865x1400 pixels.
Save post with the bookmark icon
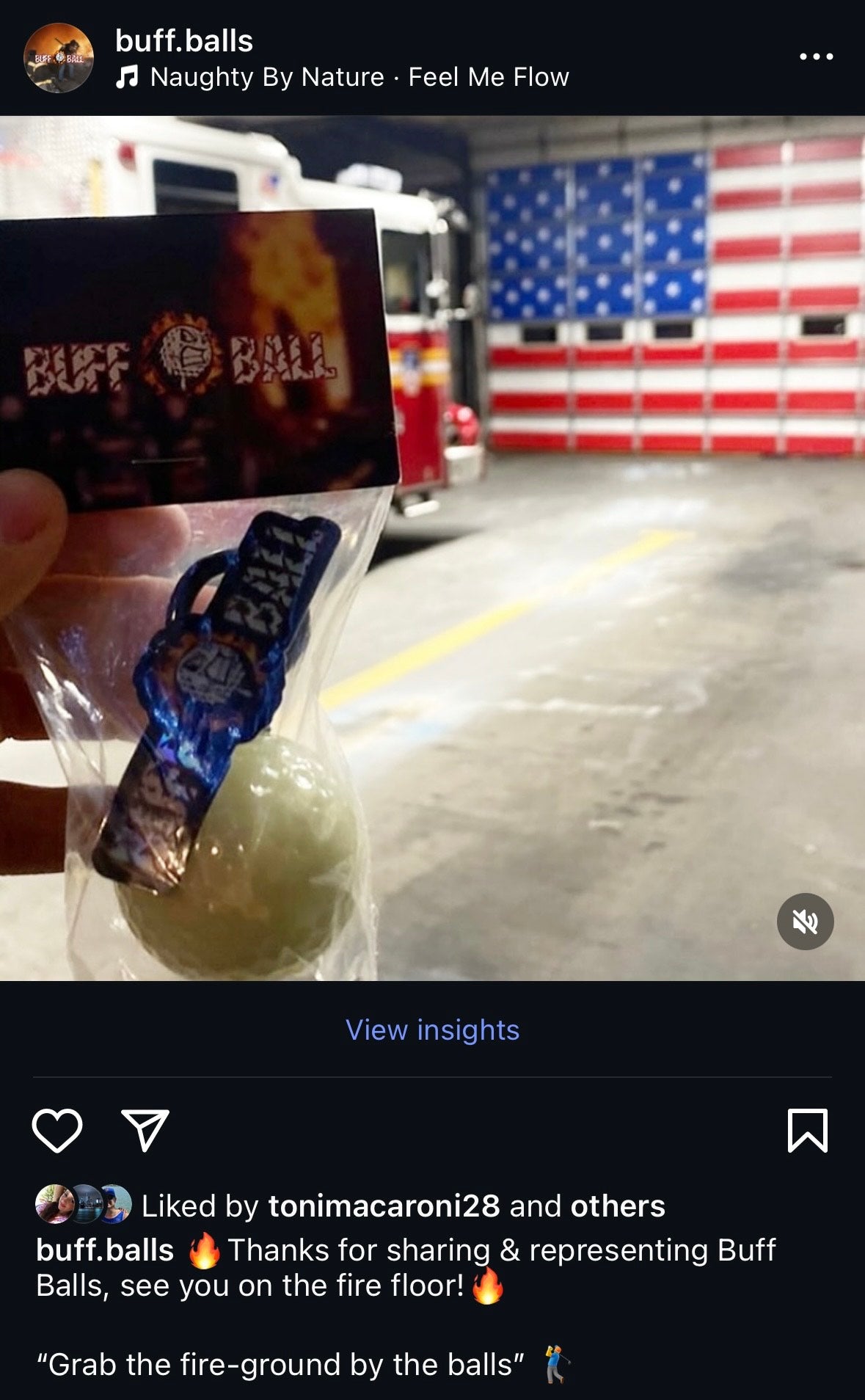tap(807, 1131)
